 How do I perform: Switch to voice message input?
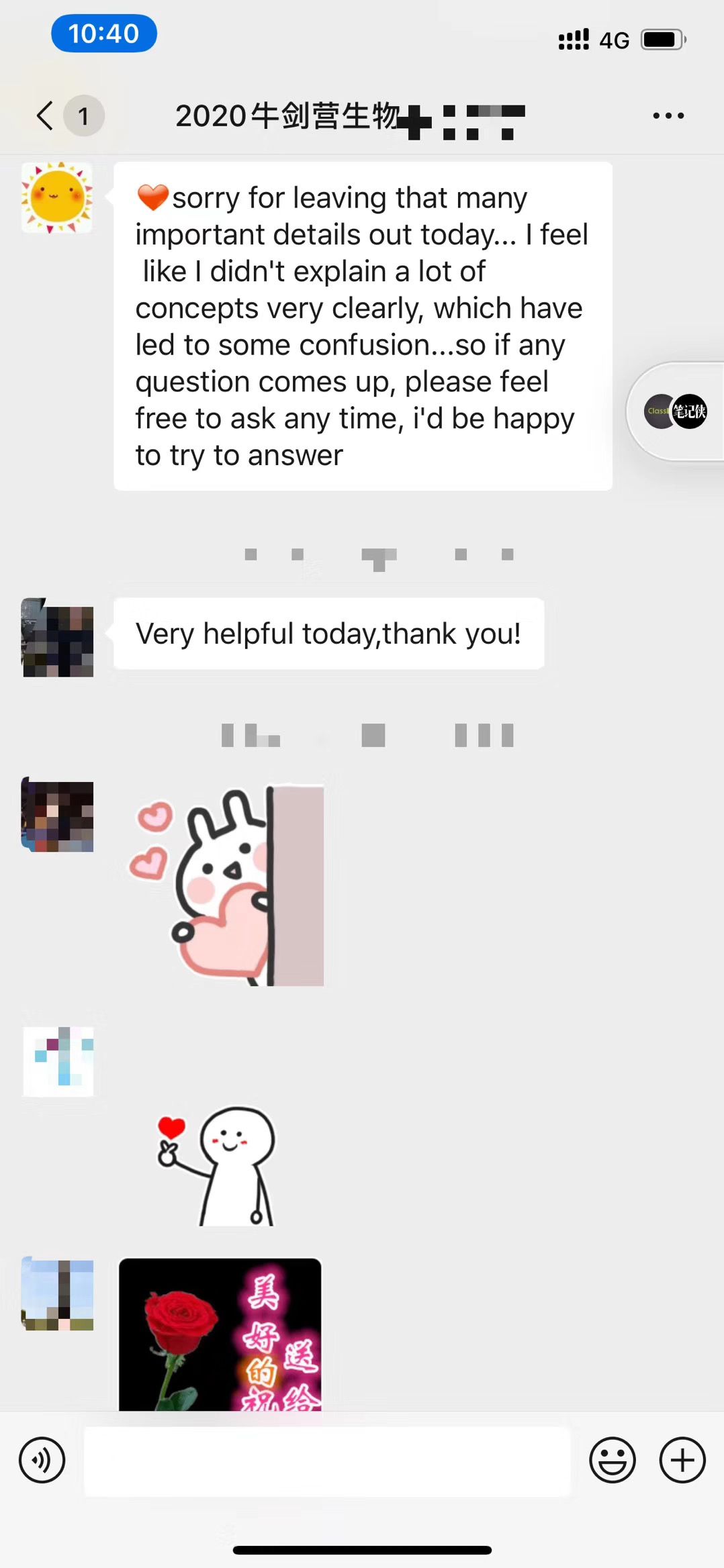[42, 1460]
